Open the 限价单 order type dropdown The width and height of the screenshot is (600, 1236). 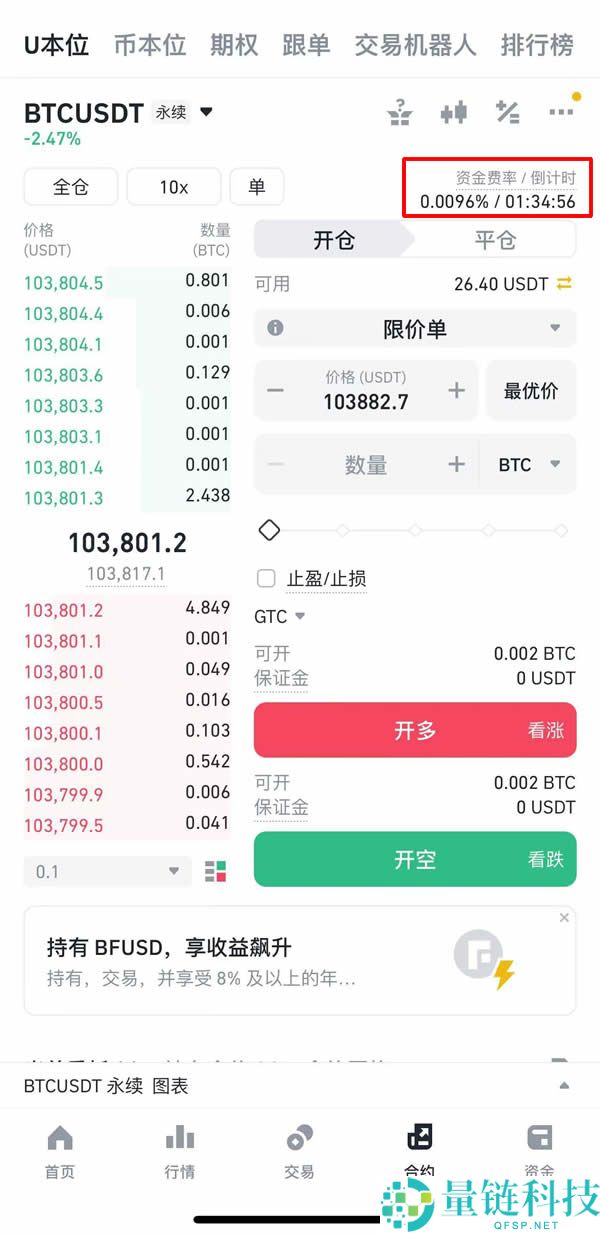pyautogui.click(x=415, y=329)
